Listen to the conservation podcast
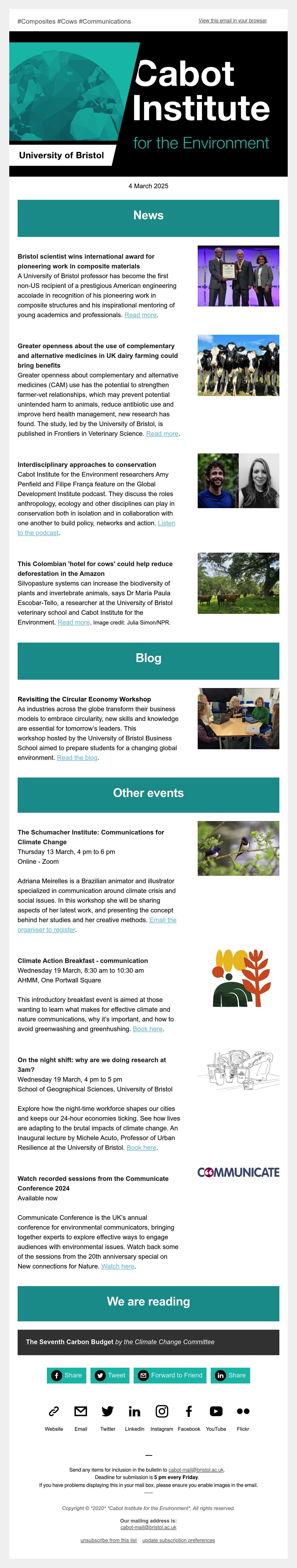 96,528
